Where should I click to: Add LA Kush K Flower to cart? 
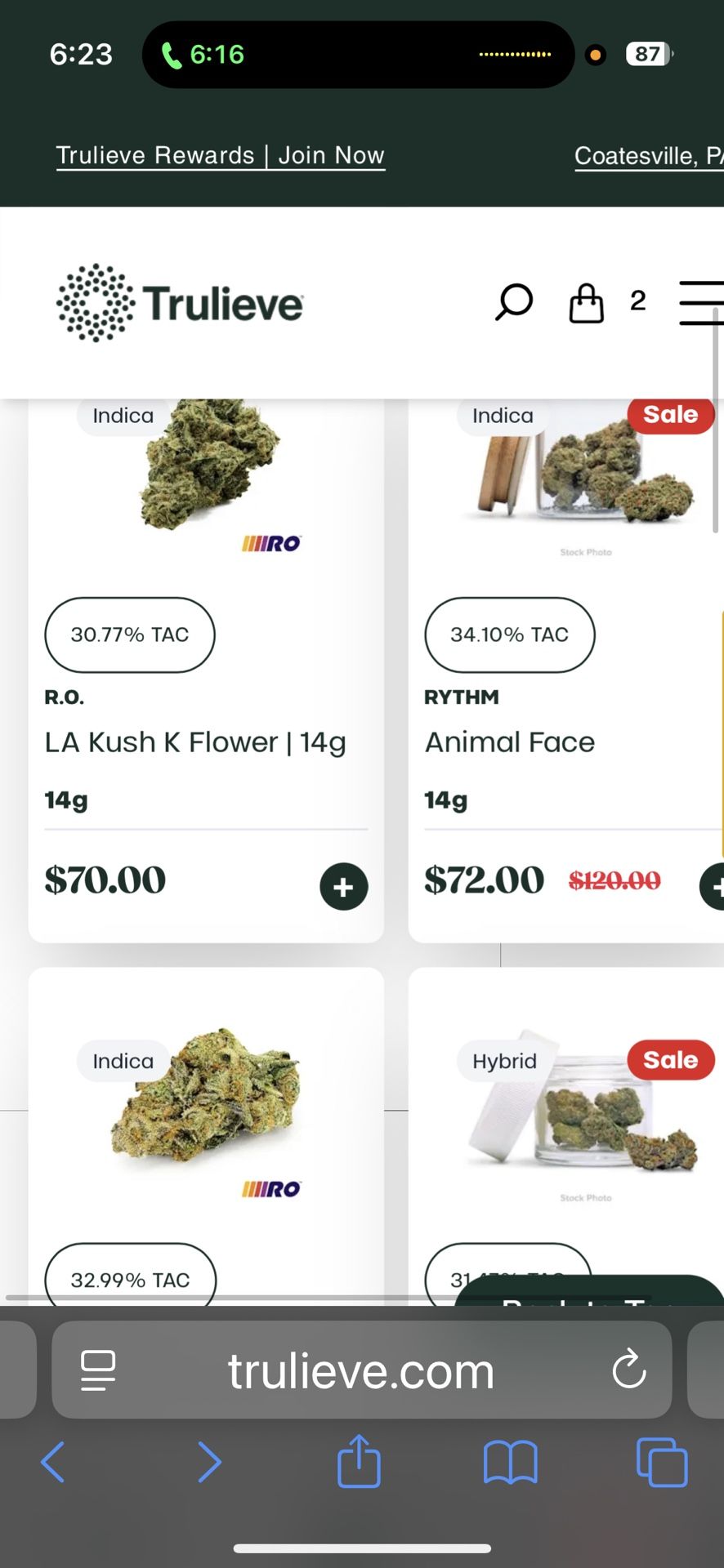pos(343,886)
